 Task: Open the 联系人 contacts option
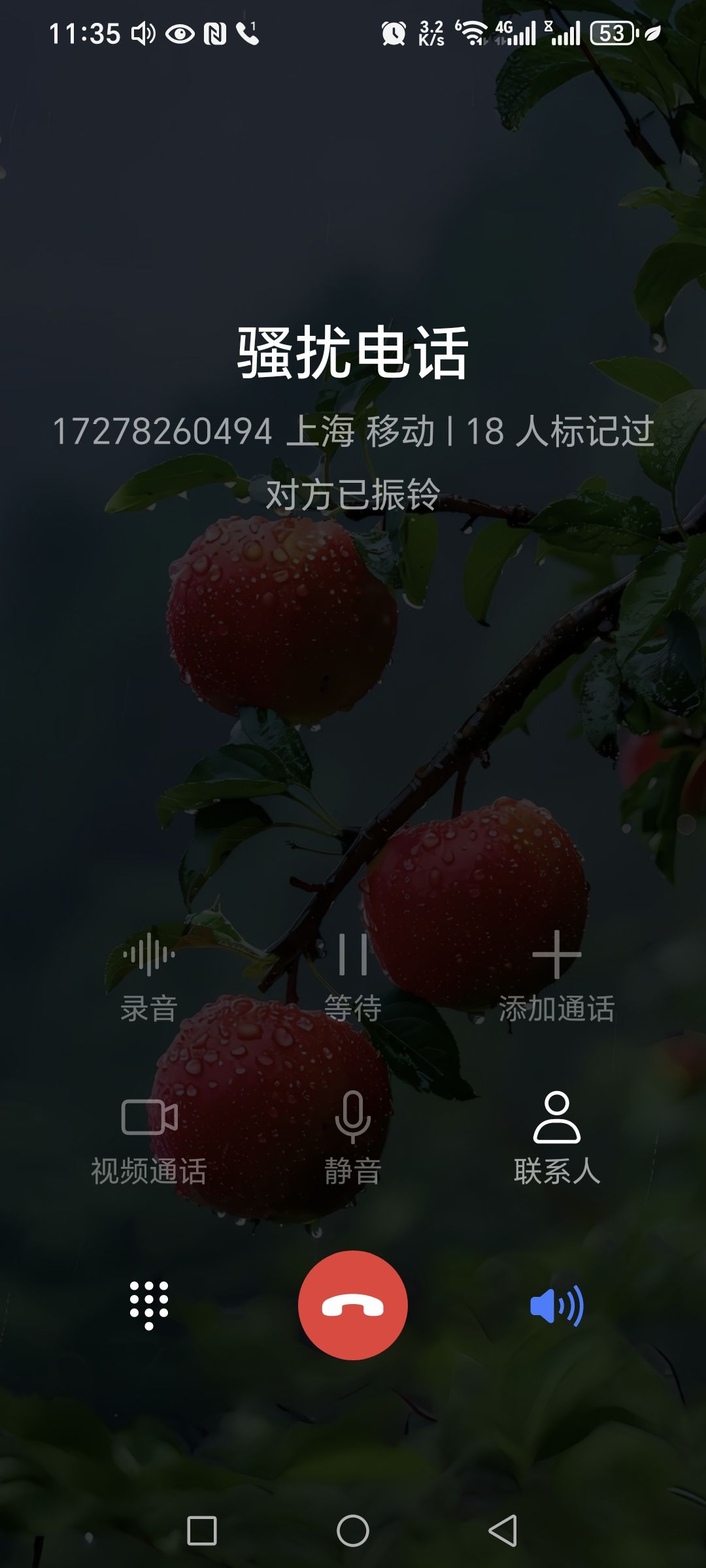(556, 1137)
